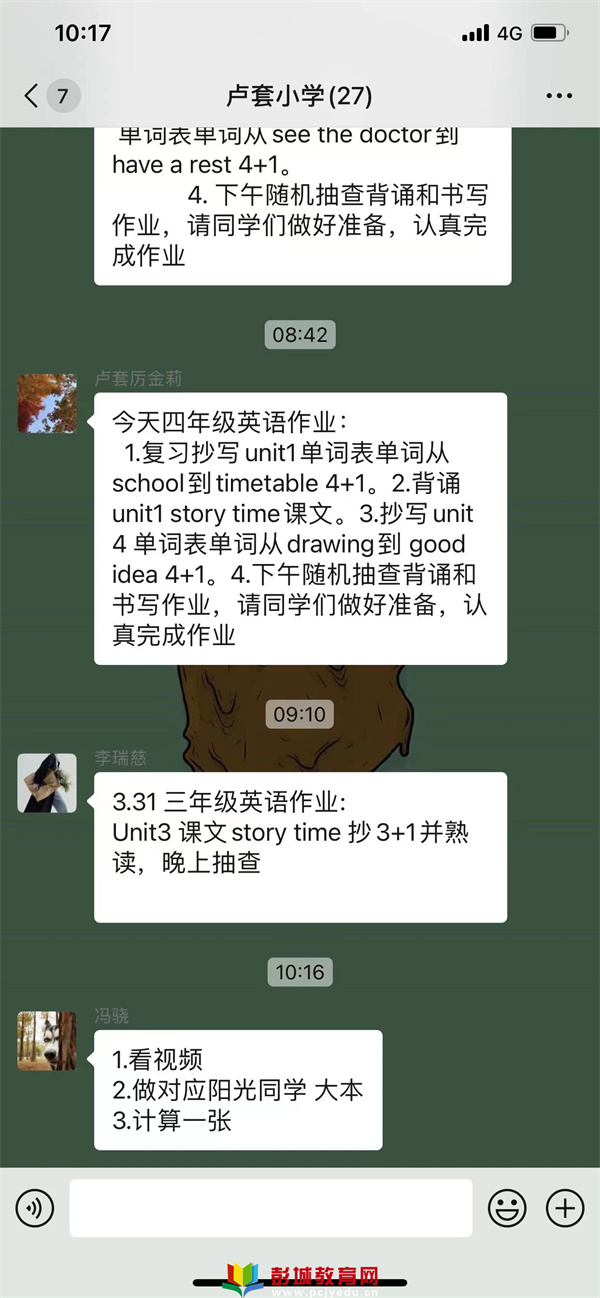View 冯骁's profile avatar
This screenshot has height=1298, width=600.
pyautogui.click(x=47, y=1041)
